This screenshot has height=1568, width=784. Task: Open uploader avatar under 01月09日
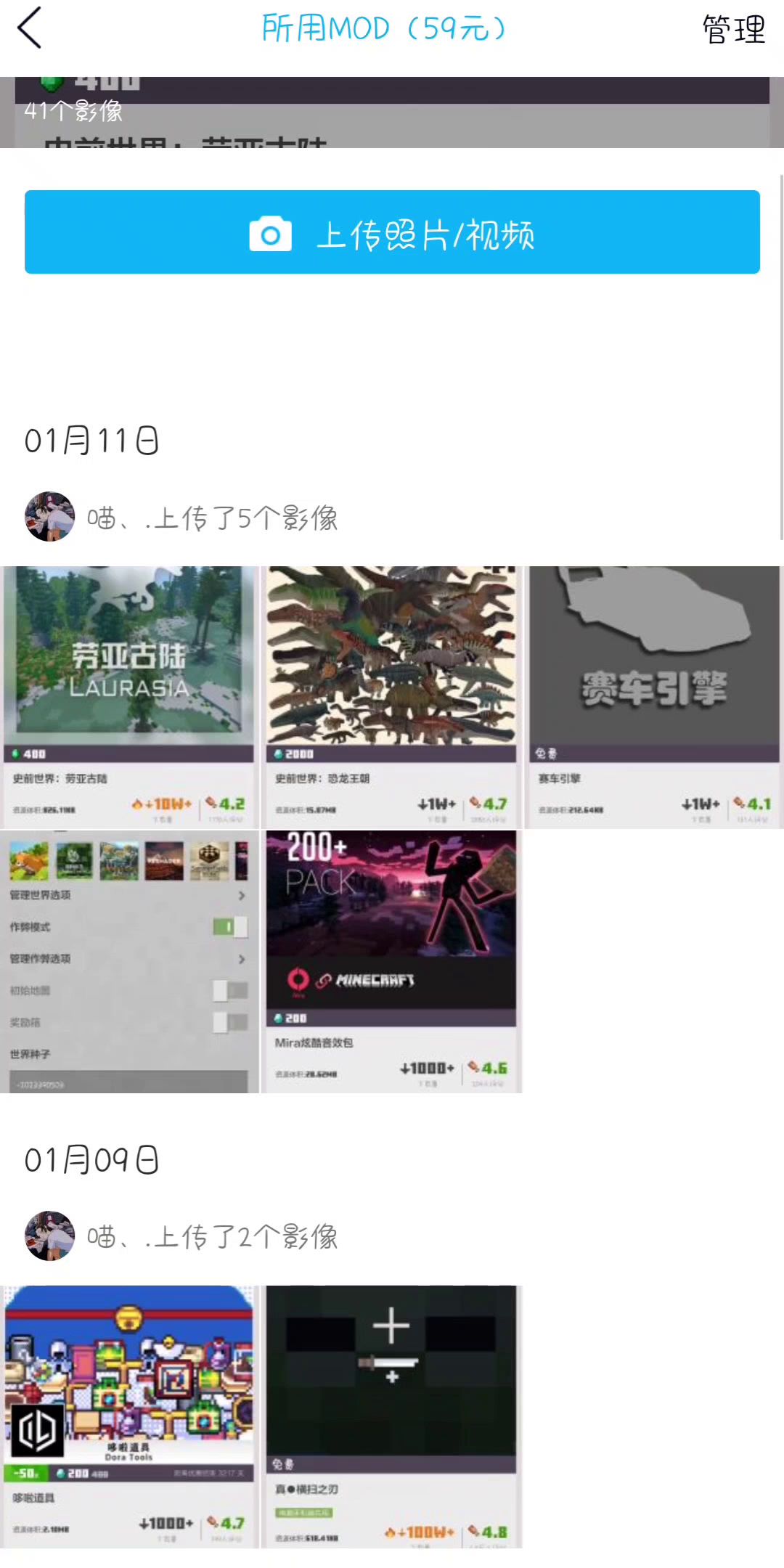click(49, 1236)
